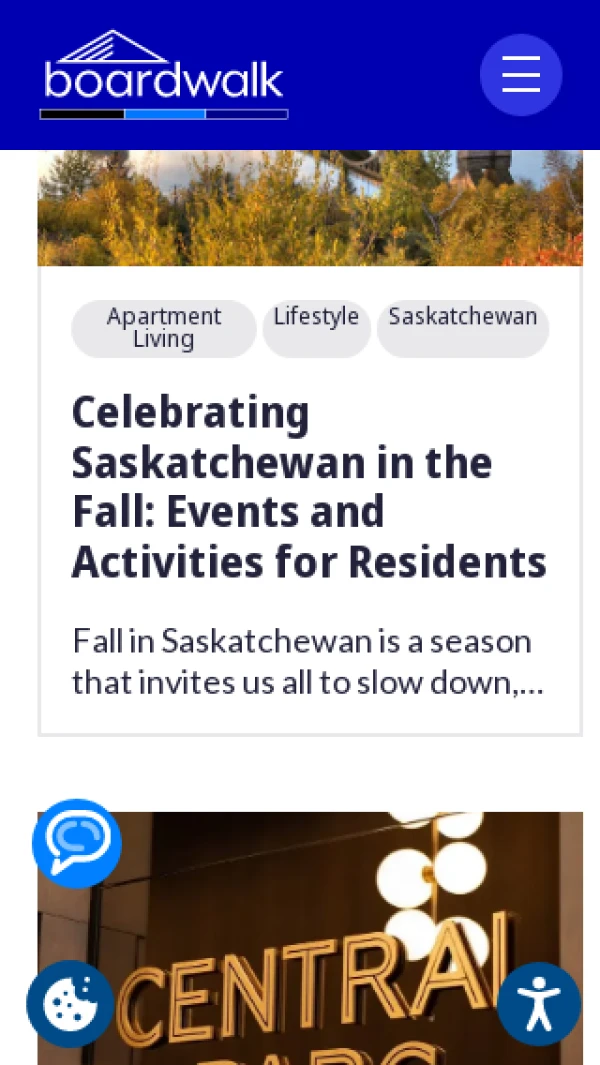The width and height of the screenshot is (600, 1065).
Task: Open the accessibility options
Action: point(539,1004)
